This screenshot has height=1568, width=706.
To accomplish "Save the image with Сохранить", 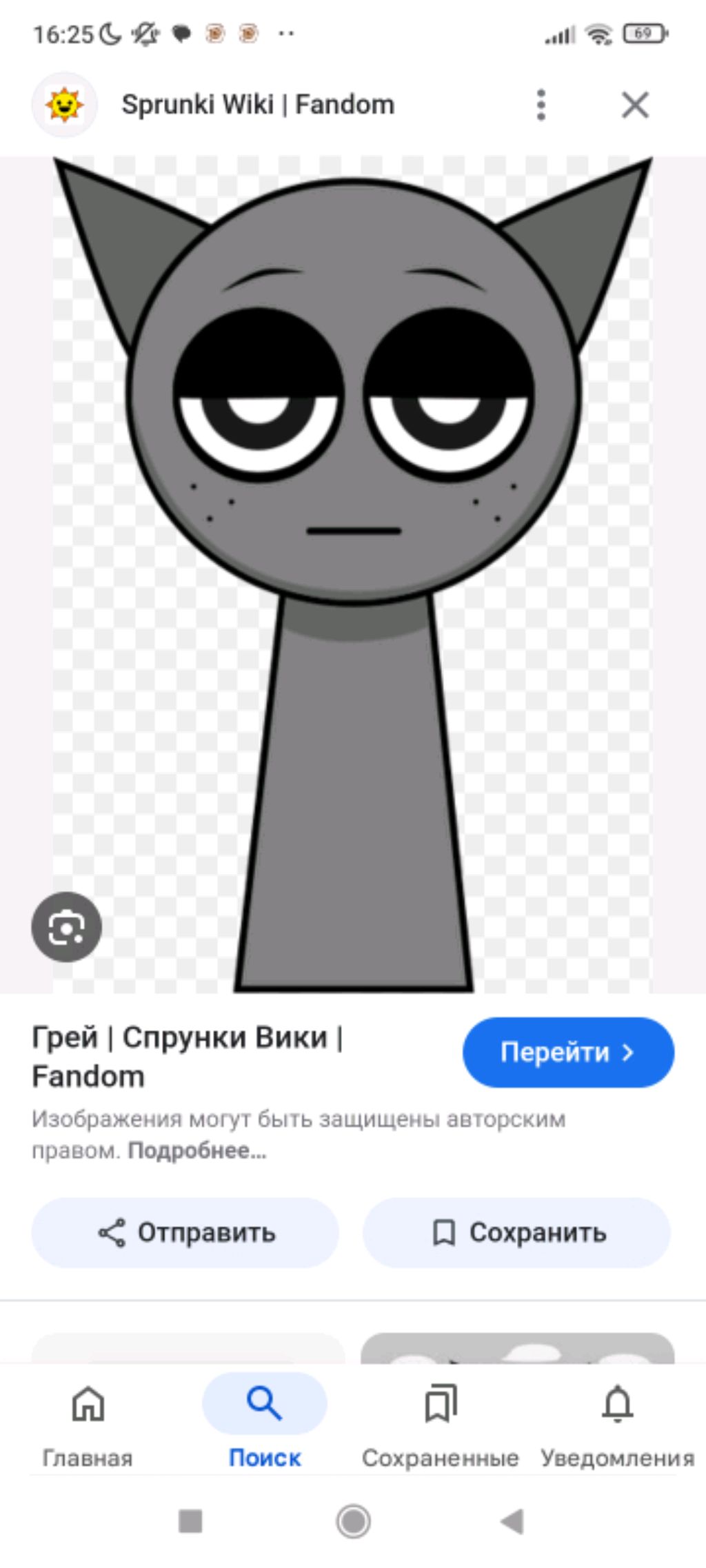I will click(516, 1232).
